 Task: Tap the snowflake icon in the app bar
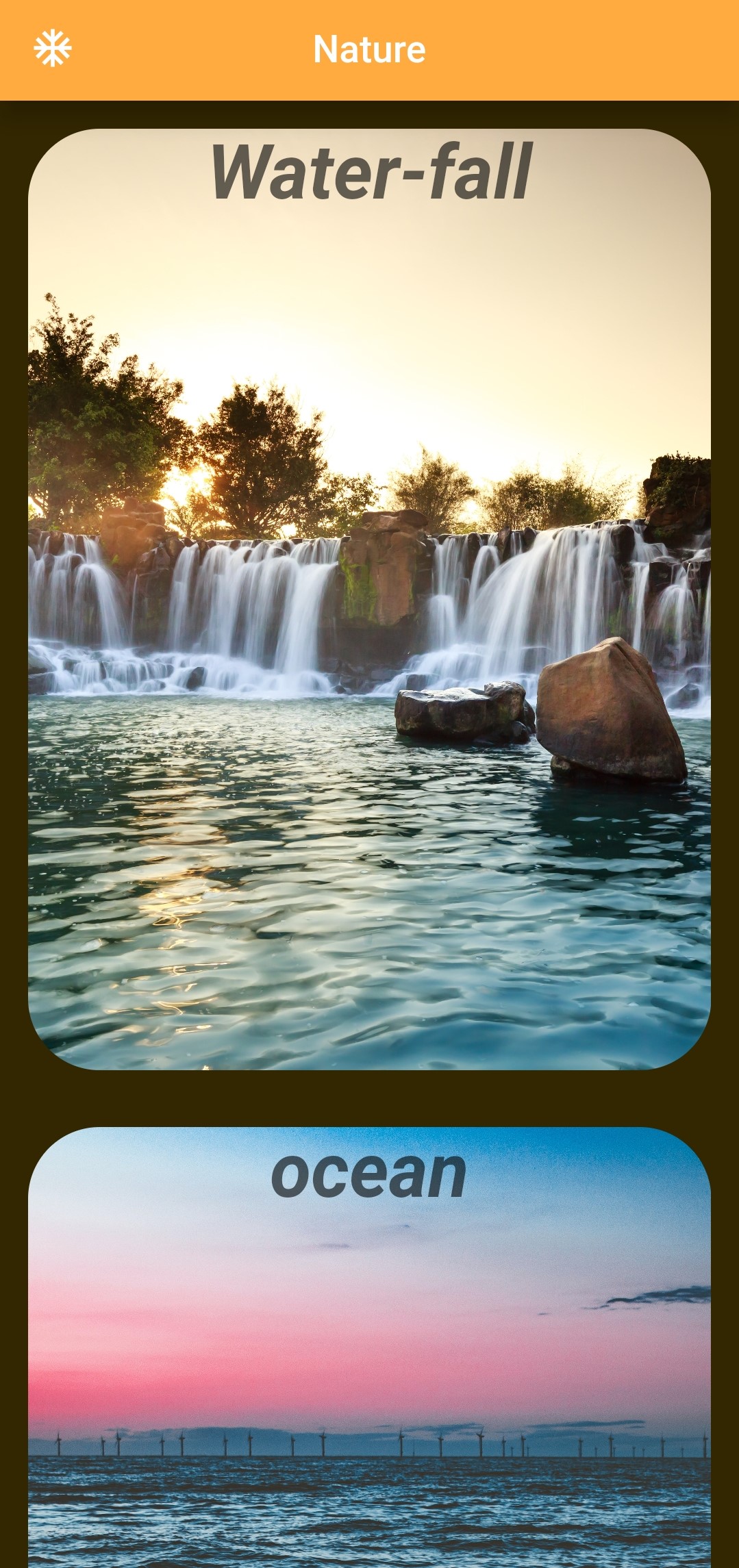53,49
